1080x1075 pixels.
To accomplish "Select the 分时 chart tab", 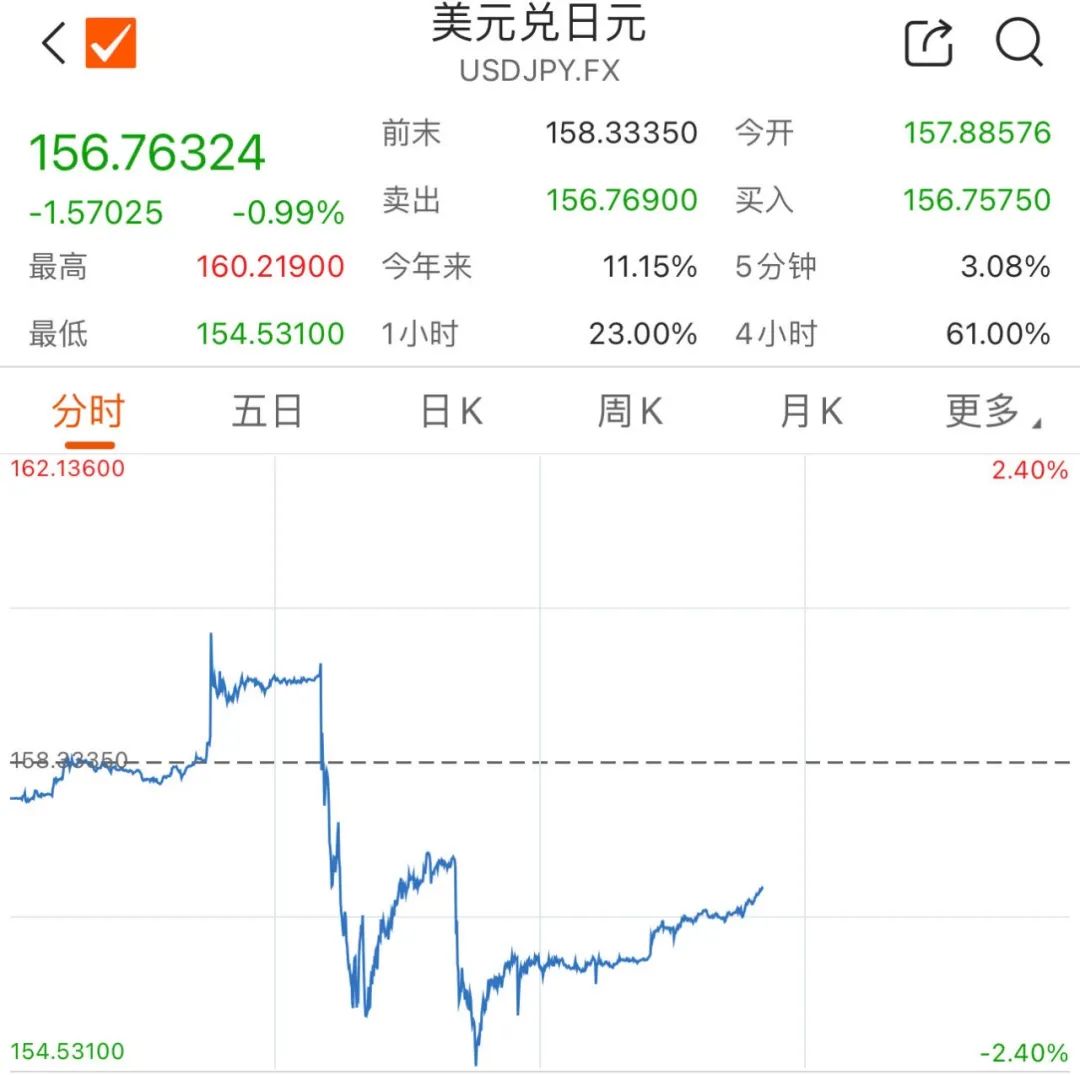I will tap(88, 412).
